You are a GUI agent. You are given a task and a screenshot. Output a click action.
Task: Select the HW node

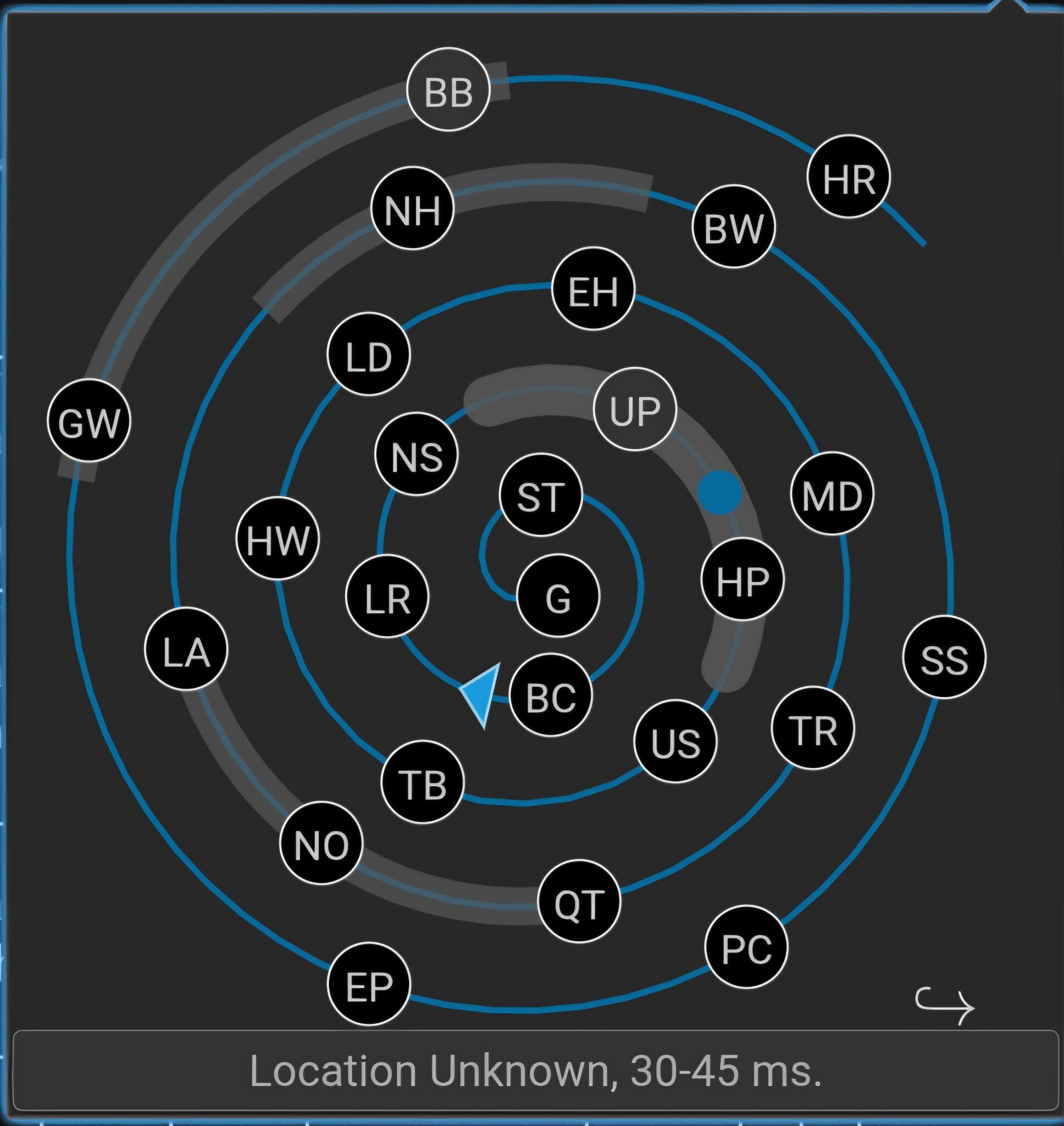(x=278, y=538)
